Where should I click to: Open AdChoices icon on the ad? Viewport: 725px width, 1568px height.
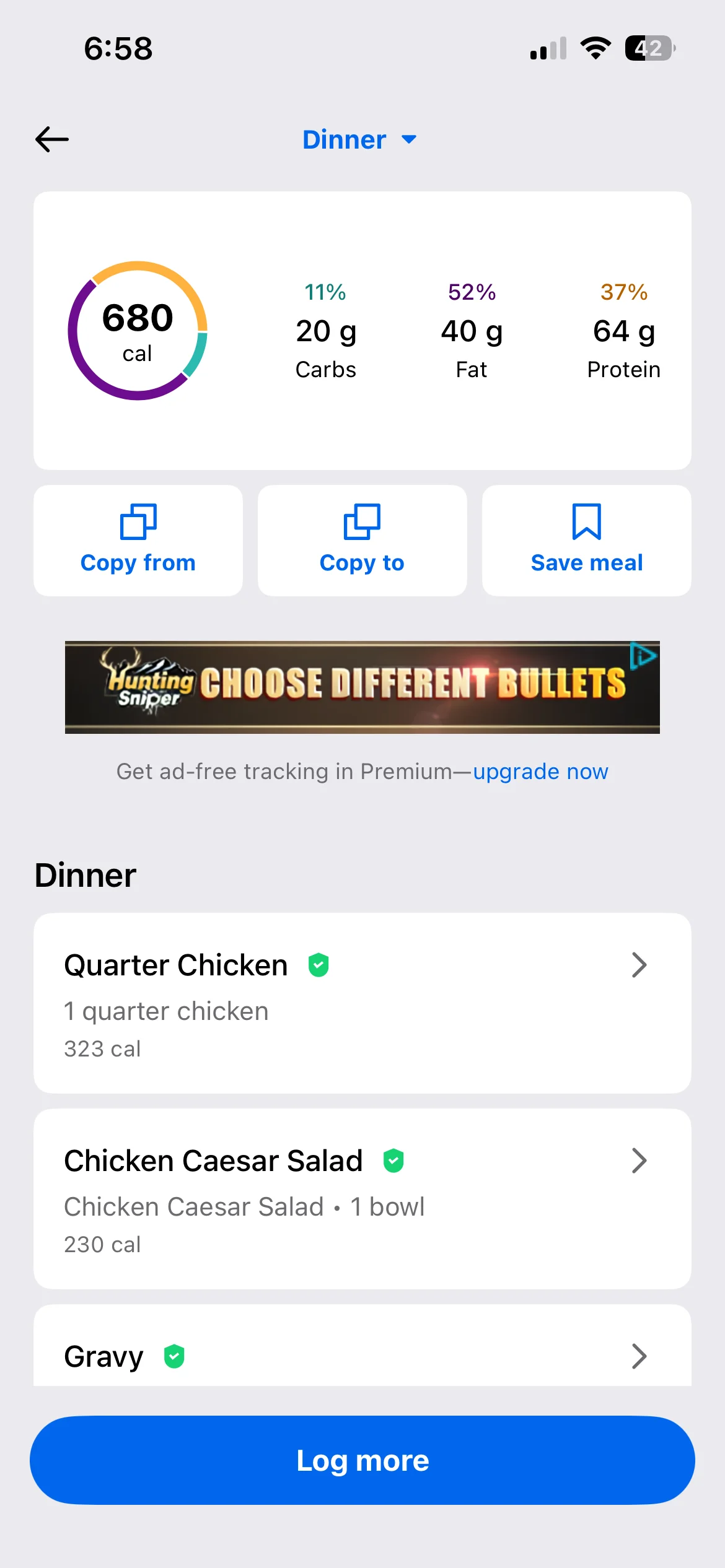coord(644,656)
